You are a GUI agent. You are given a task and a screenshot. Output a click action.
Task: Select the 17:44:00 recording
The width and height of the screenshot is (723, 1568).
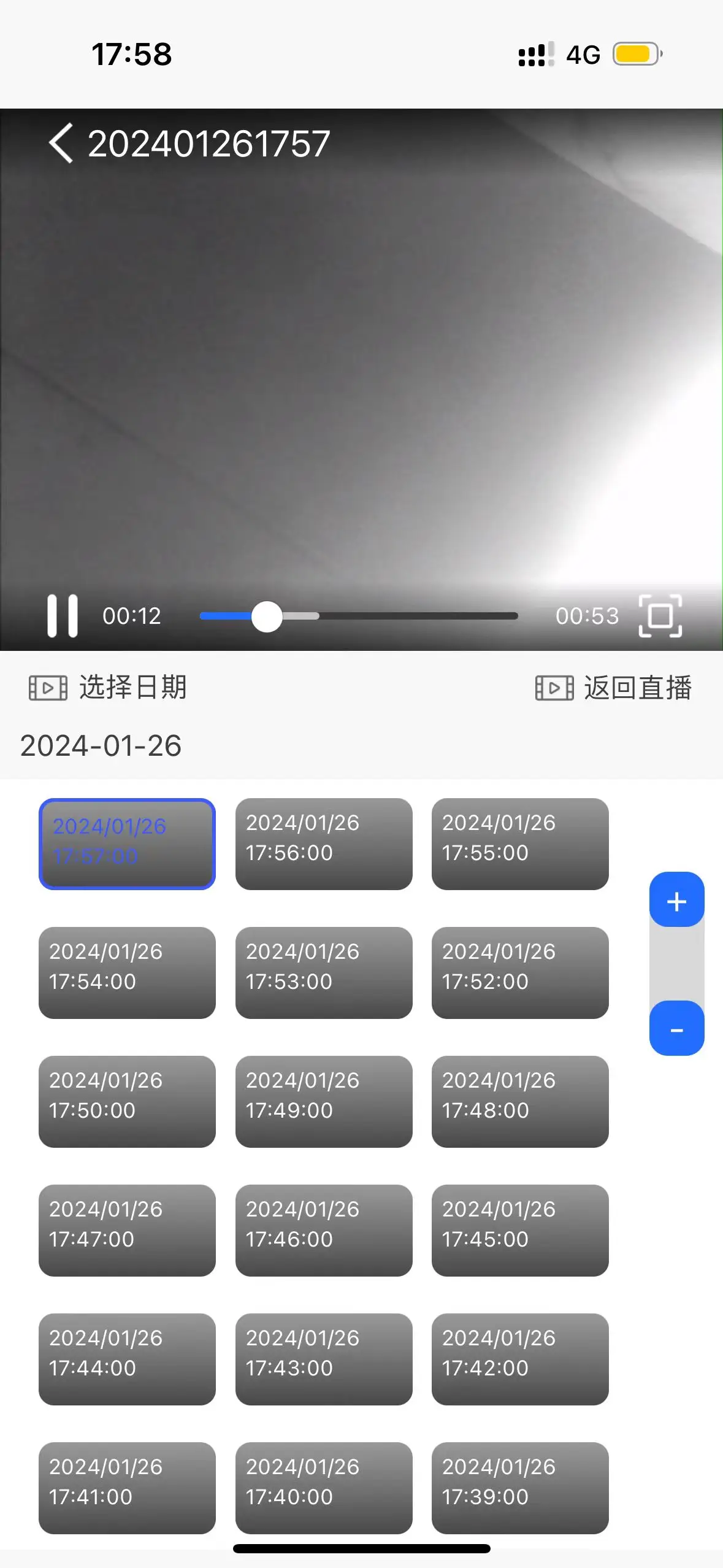127,1359
